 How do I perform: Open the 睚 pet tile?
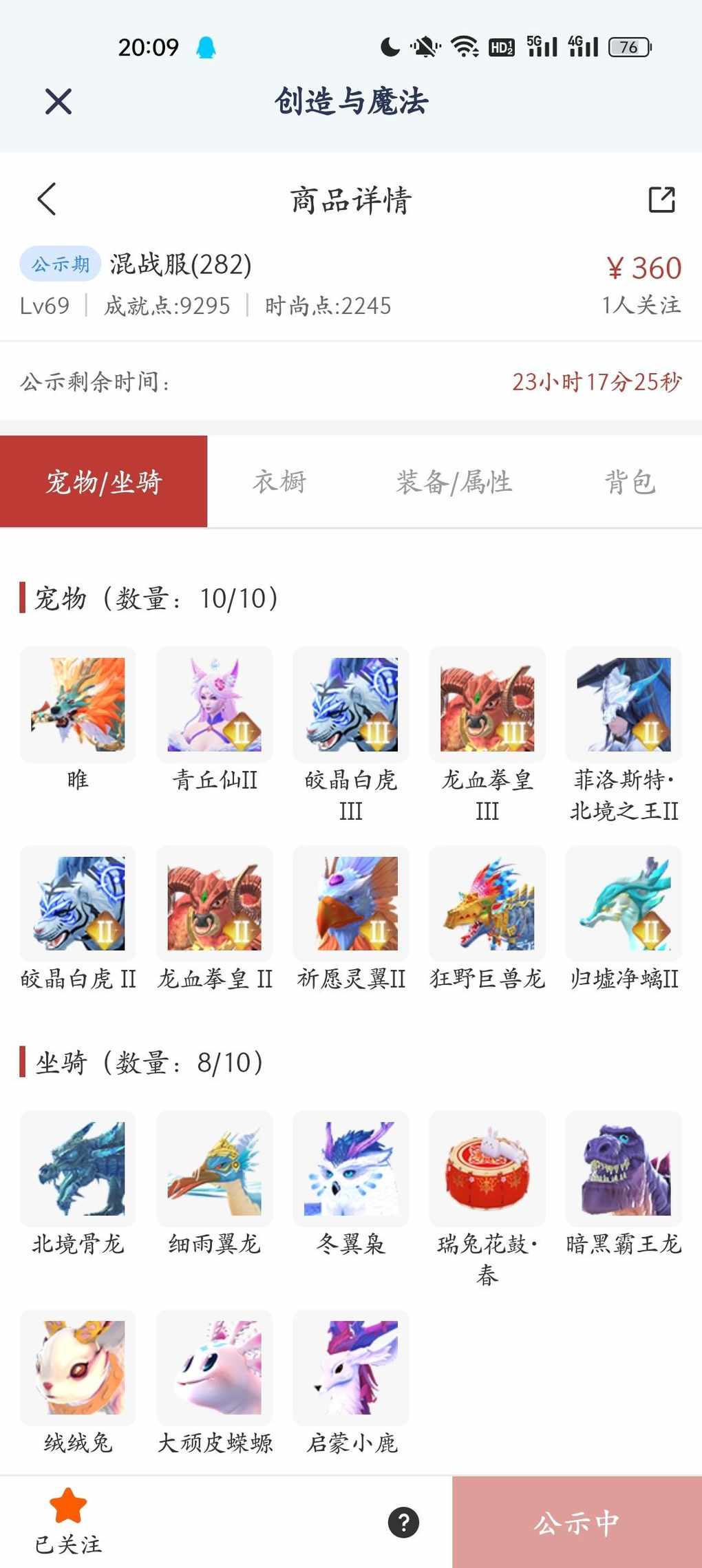[78, 705]
